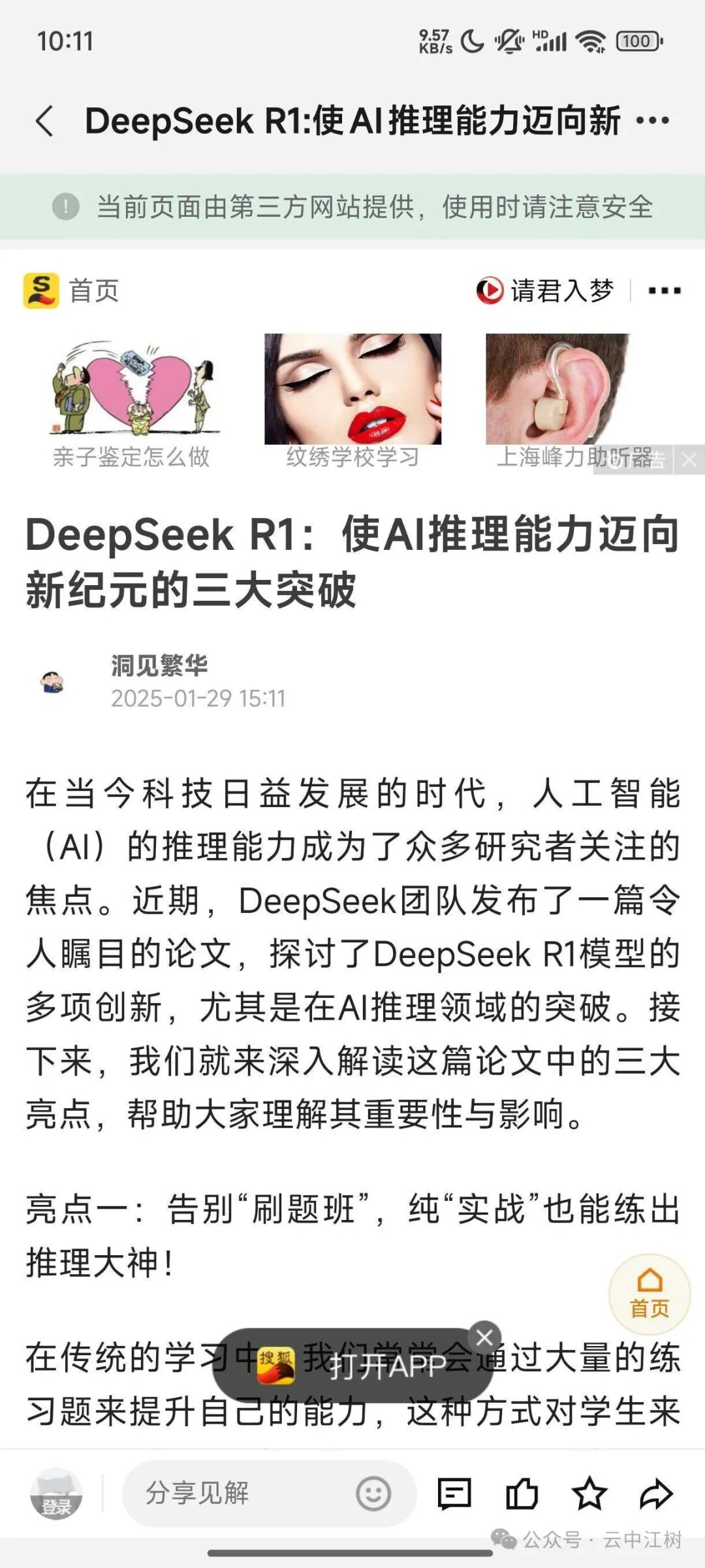705x1568 pixels.
Task: Open the 亲子鉴定怎么做 ad tile
Action: point(131,400)
